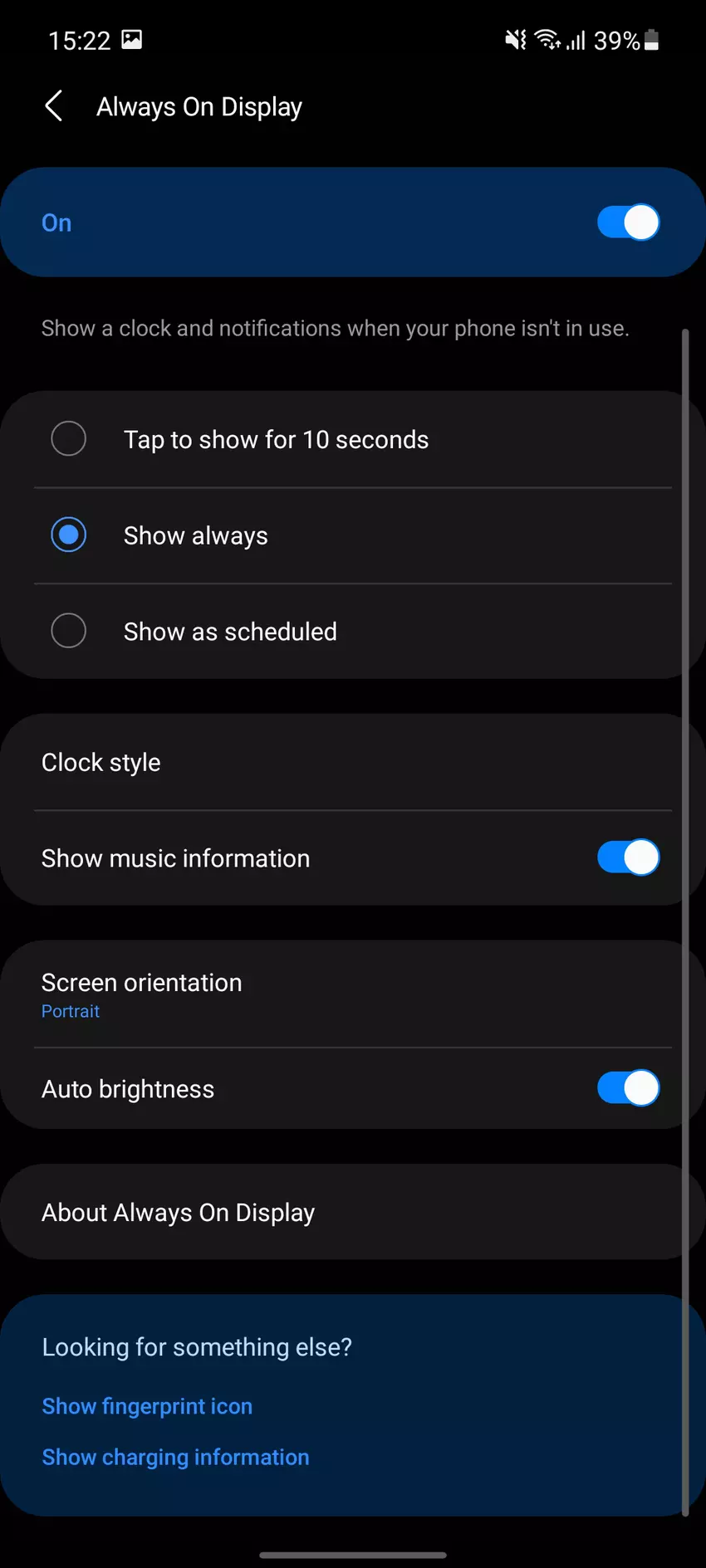Open Clock style settings

coord(101,762)
